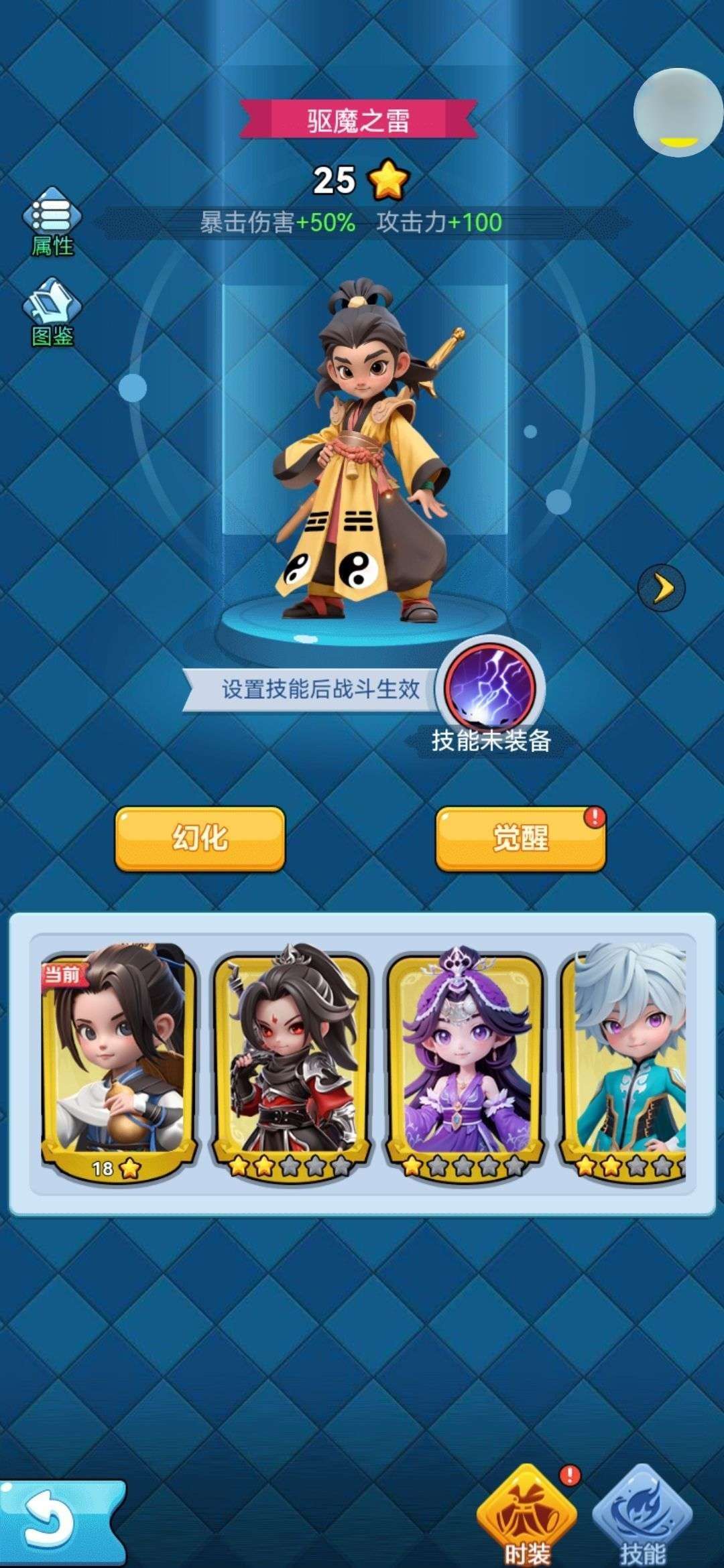
Task: Open the 图鉴 collection book
Action: pos(52,312)
